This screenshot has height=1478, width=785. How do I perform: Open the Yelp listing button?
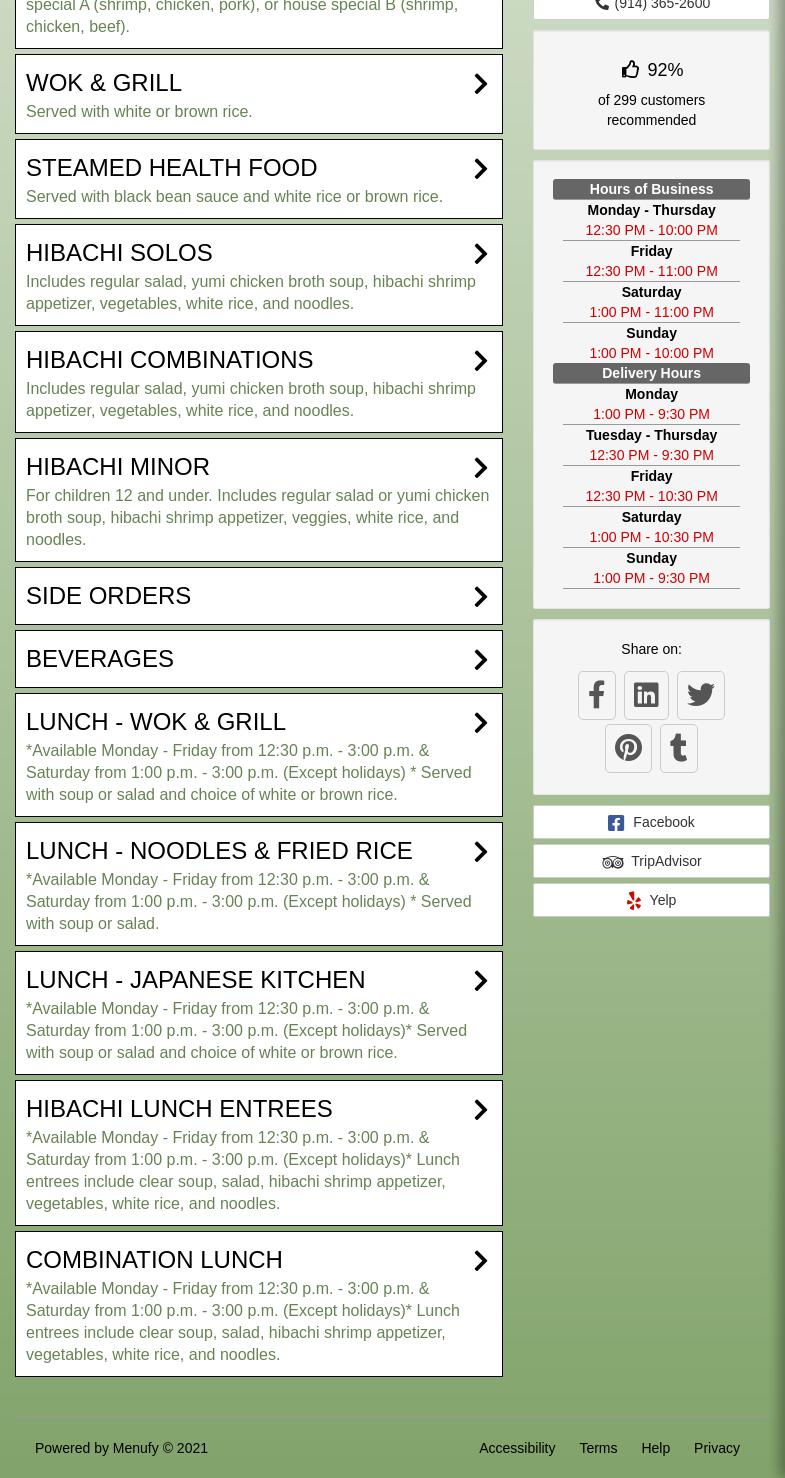click(651, 900)
